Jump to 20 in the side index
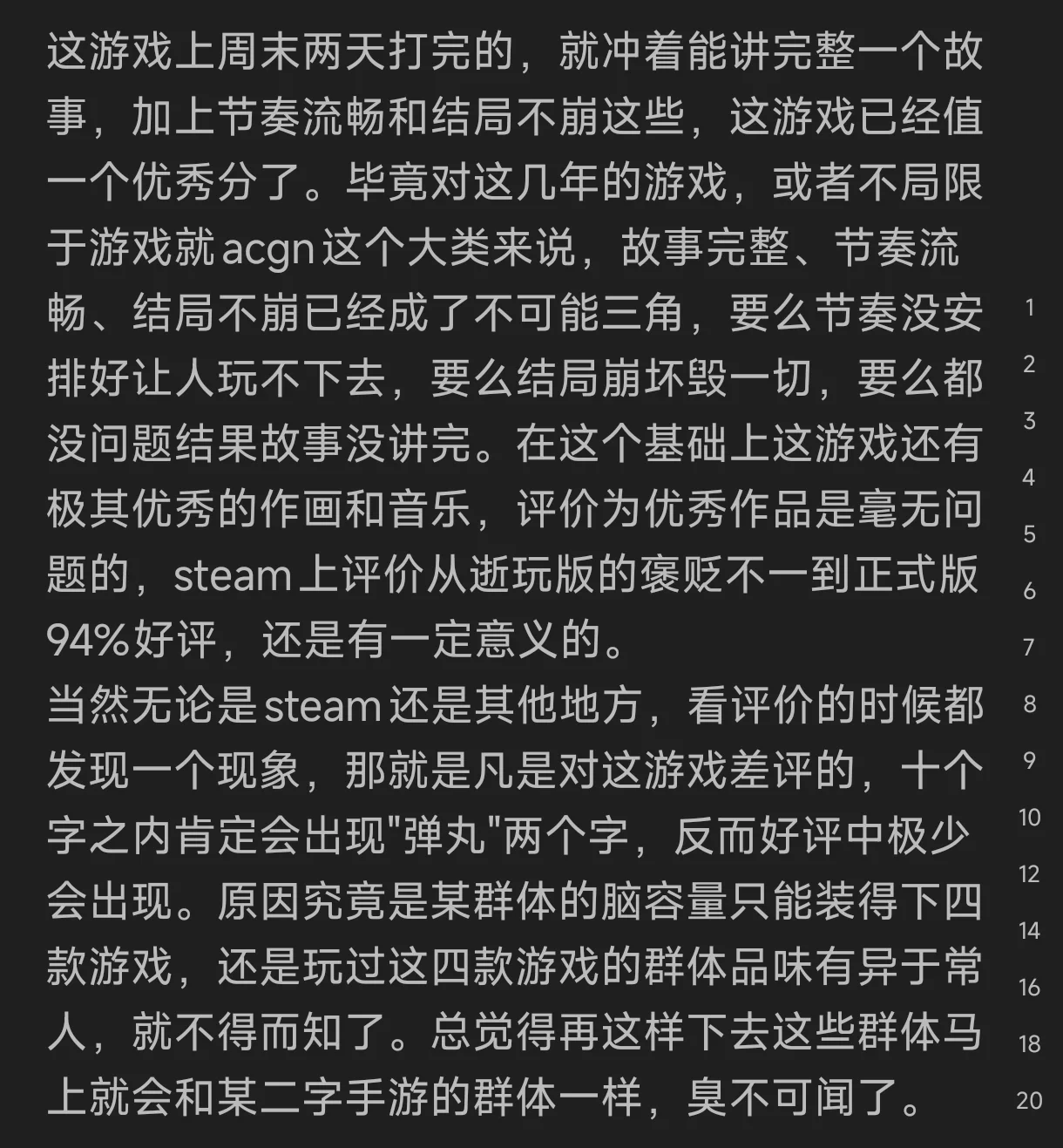This screenshot has width=1063, height=1148. [1029, 1101]
